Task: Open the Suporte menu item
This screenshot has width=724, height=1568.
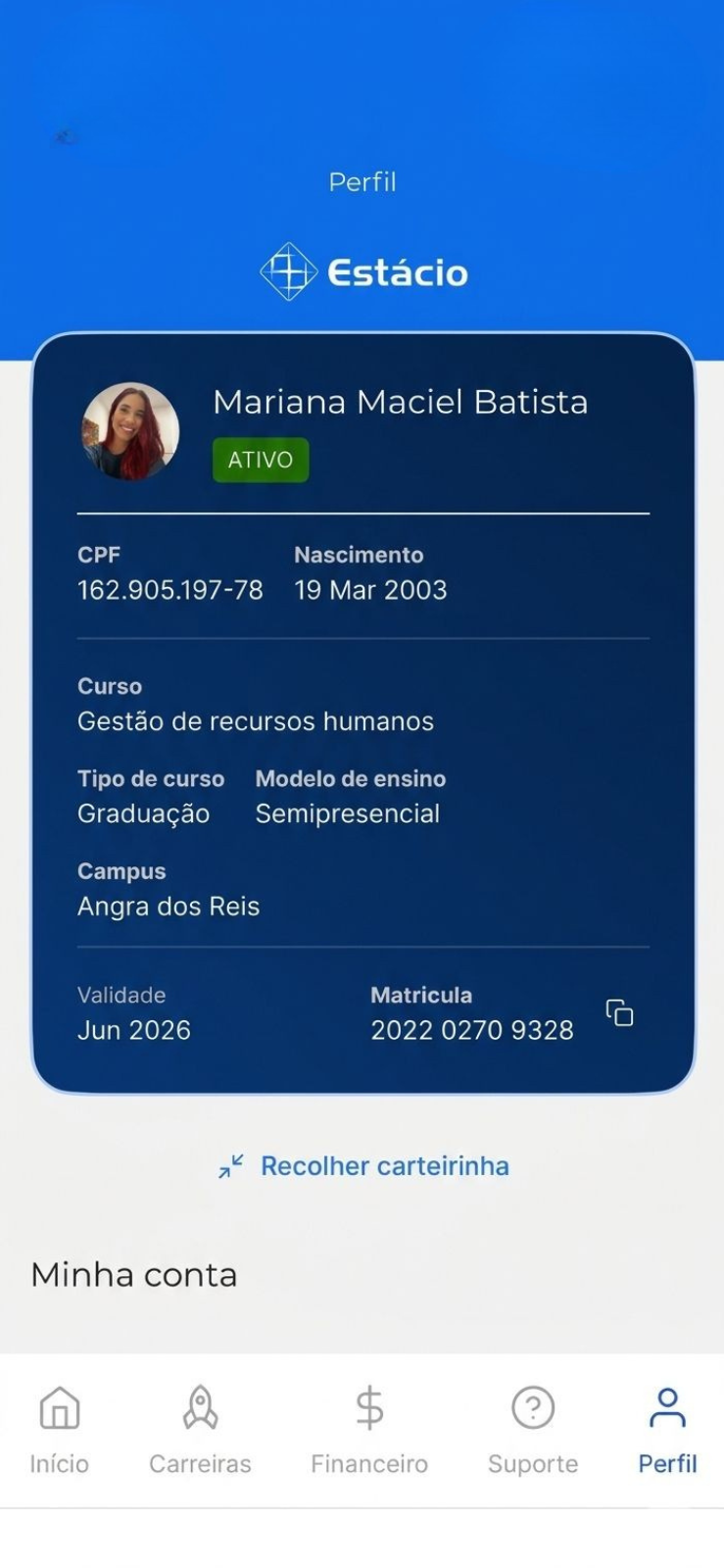Action: point(533,1431)
